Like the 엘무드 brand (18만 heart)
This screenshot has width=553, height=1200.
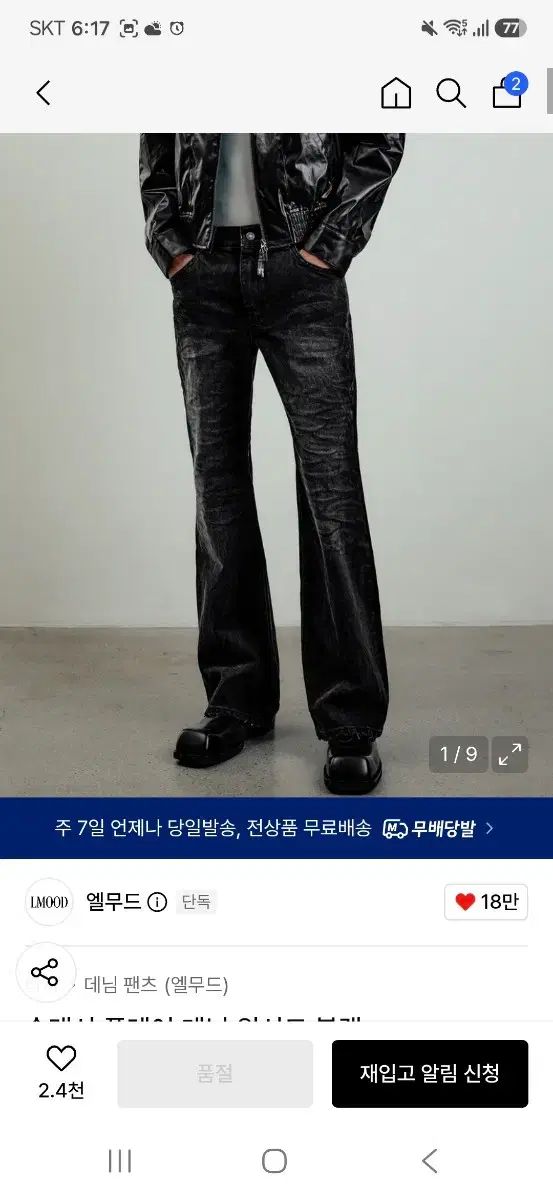(x=486, y=902)
